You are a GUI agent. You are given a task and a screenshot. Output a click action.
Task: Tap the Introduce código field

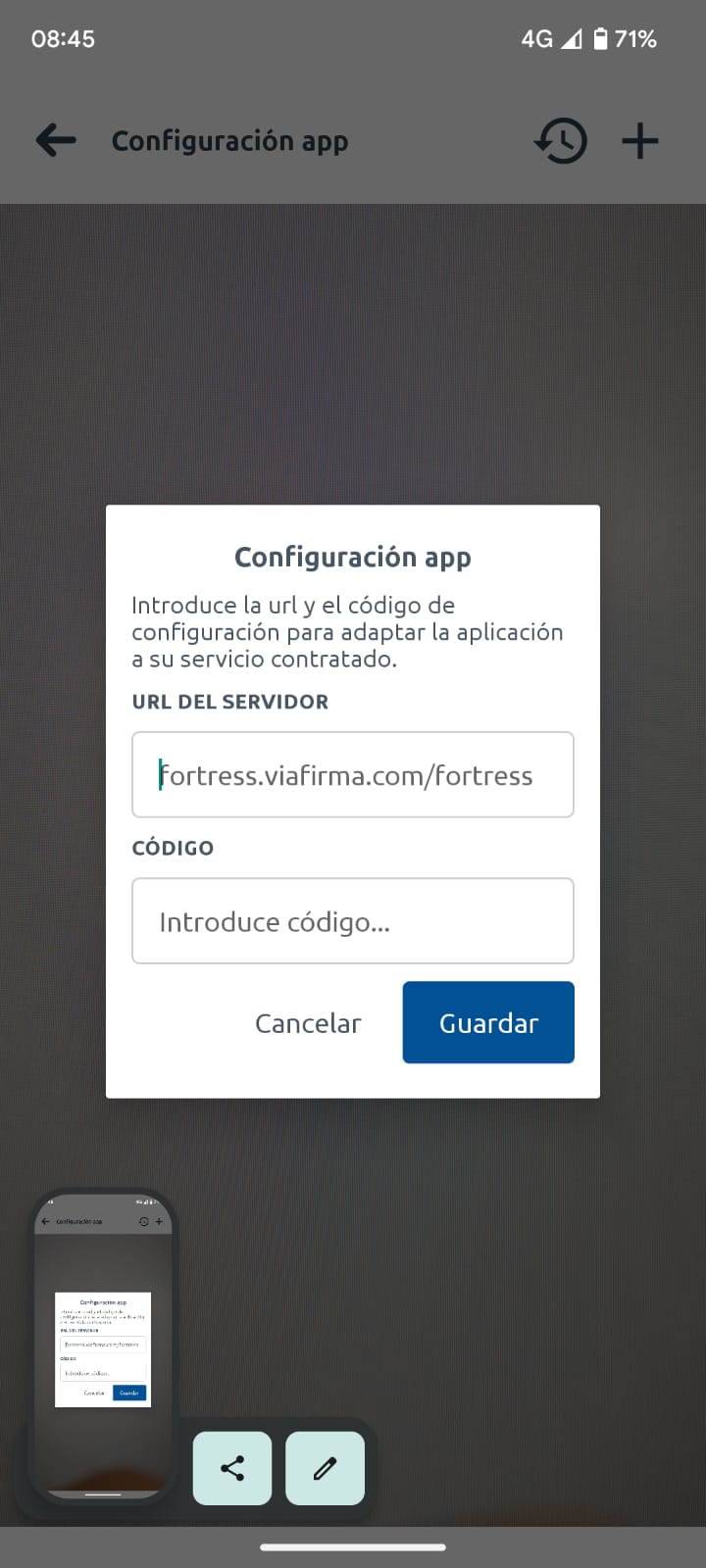click(353, 921)
